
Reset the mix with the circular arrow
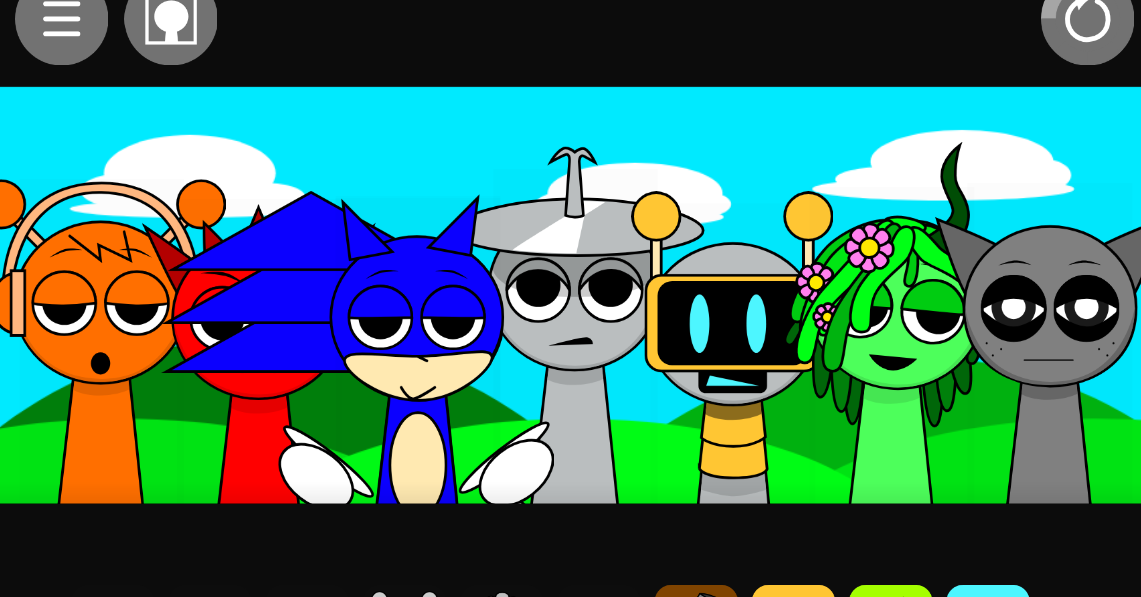[x=1087, y=21]
